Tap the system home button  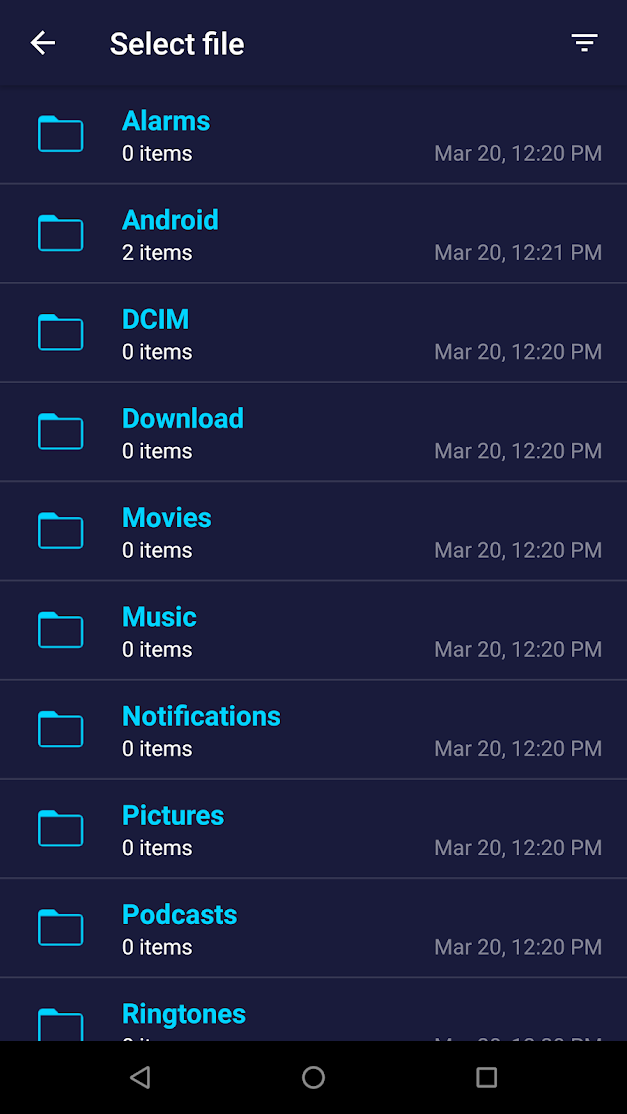[x=313, y=1077]
